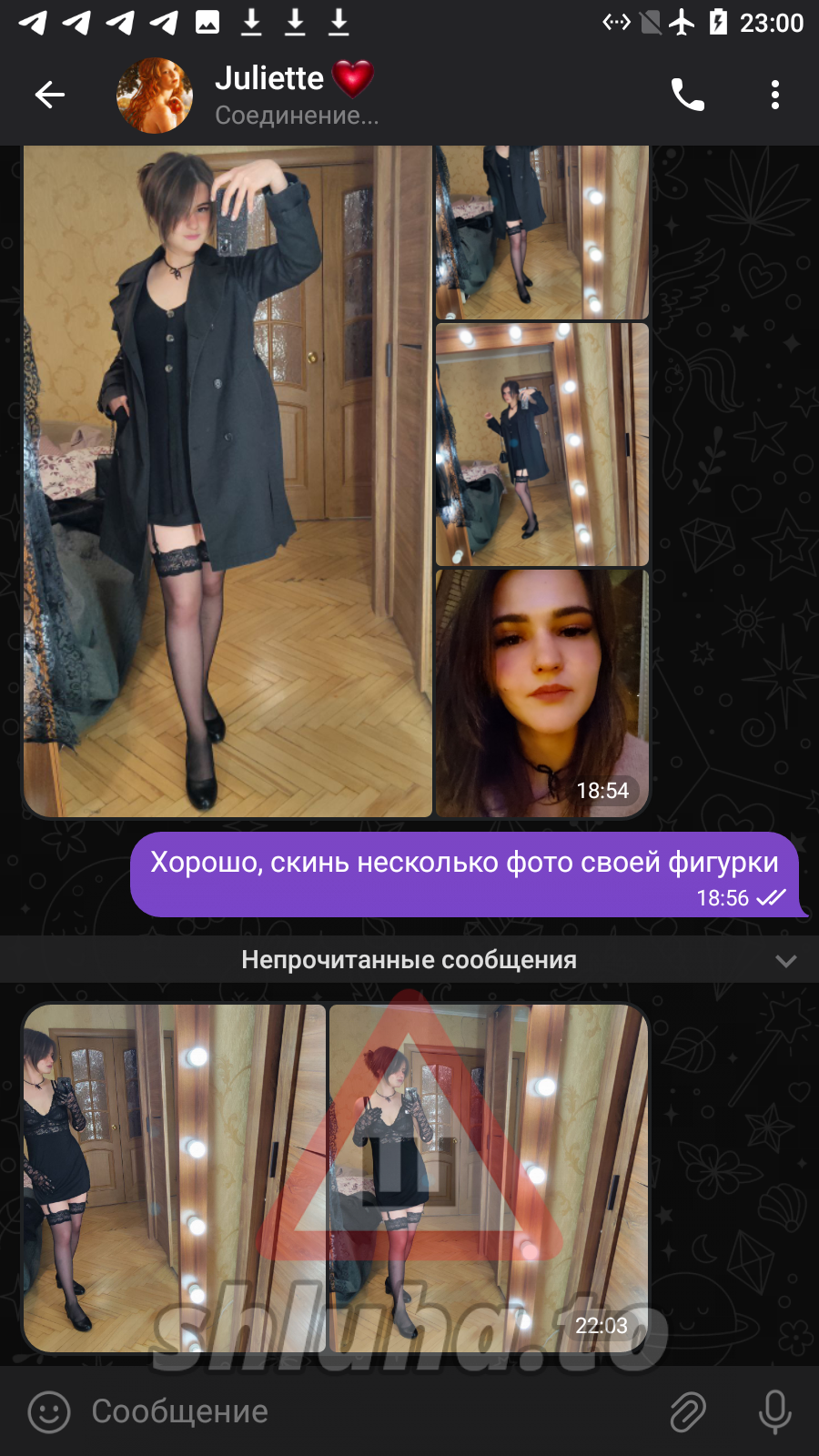Open the left photo in the 22:03 album

coord(174,1178)
